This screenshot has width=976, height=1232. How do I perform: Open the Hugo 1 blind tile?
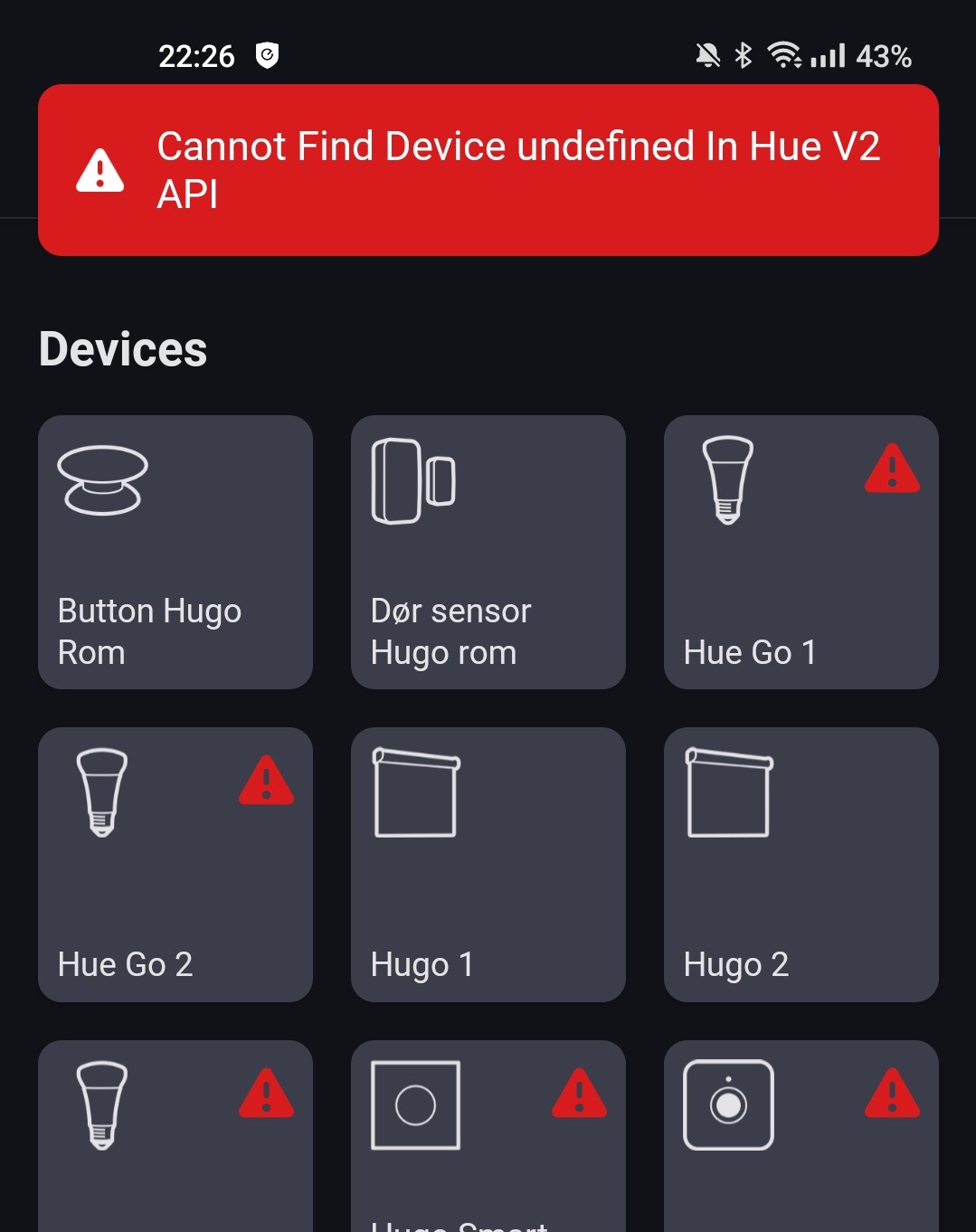tap(488, 864)
